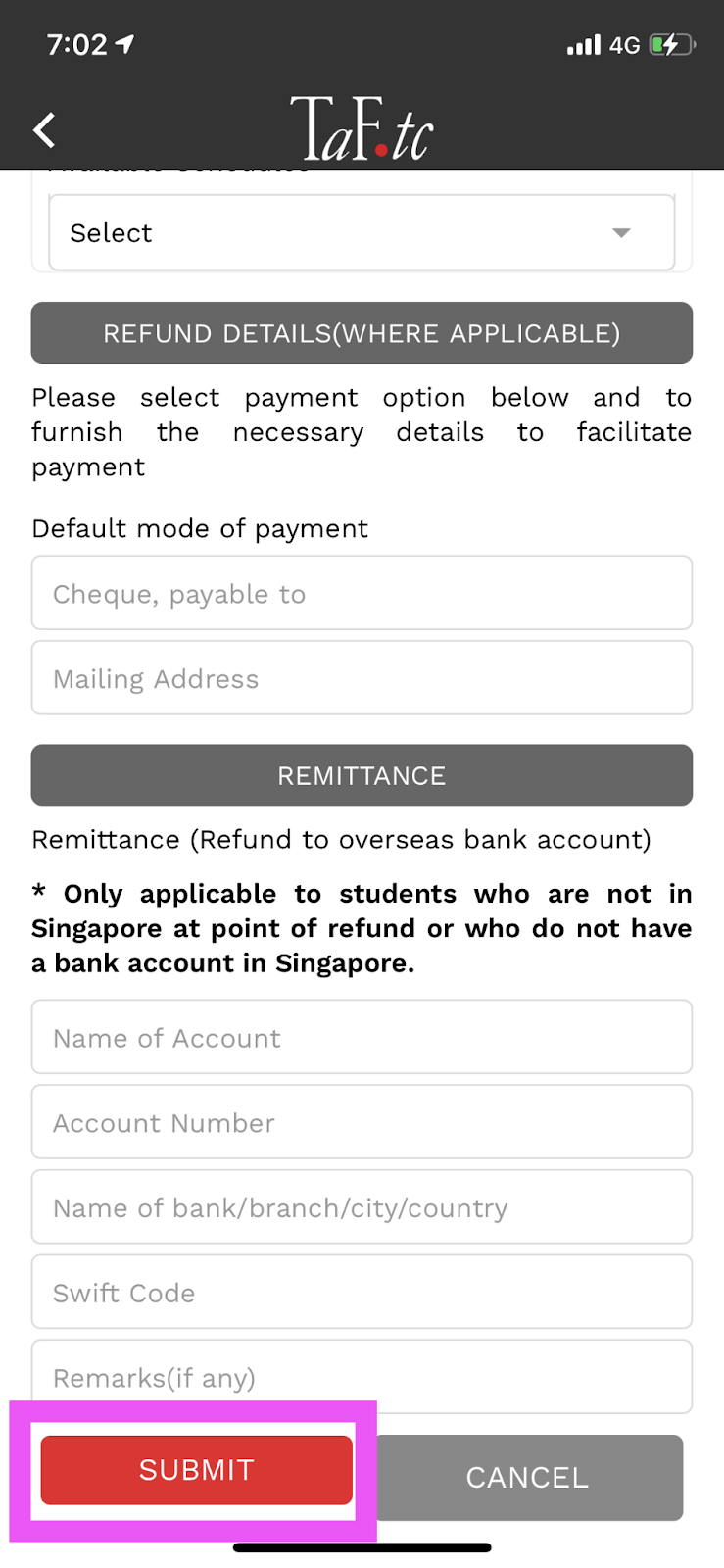This screenshot has width=724, height=1568.
Task: Cancel the form
Action: click(529, 1478)
